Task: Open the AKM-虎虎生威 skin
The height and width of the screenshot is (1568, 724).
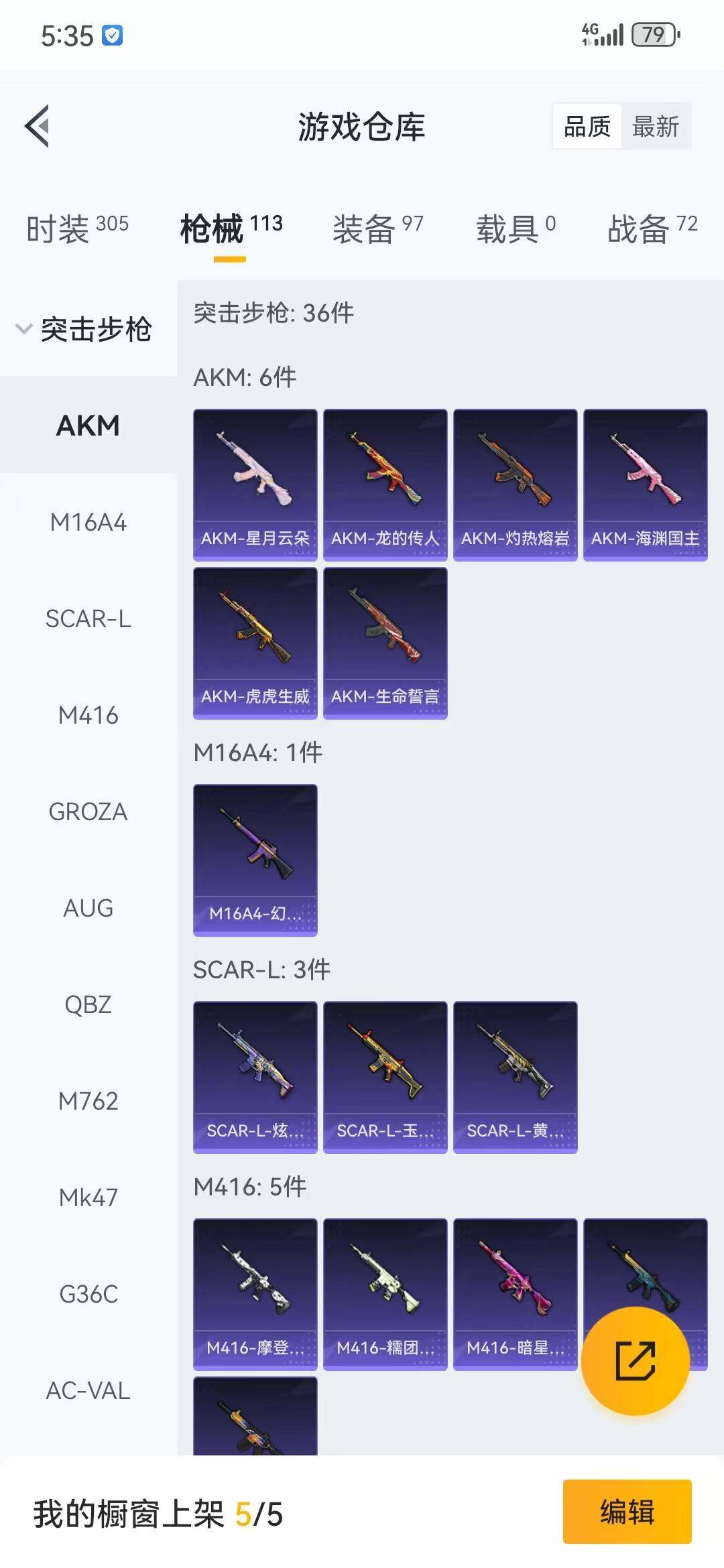Action: tap(255, 643)
